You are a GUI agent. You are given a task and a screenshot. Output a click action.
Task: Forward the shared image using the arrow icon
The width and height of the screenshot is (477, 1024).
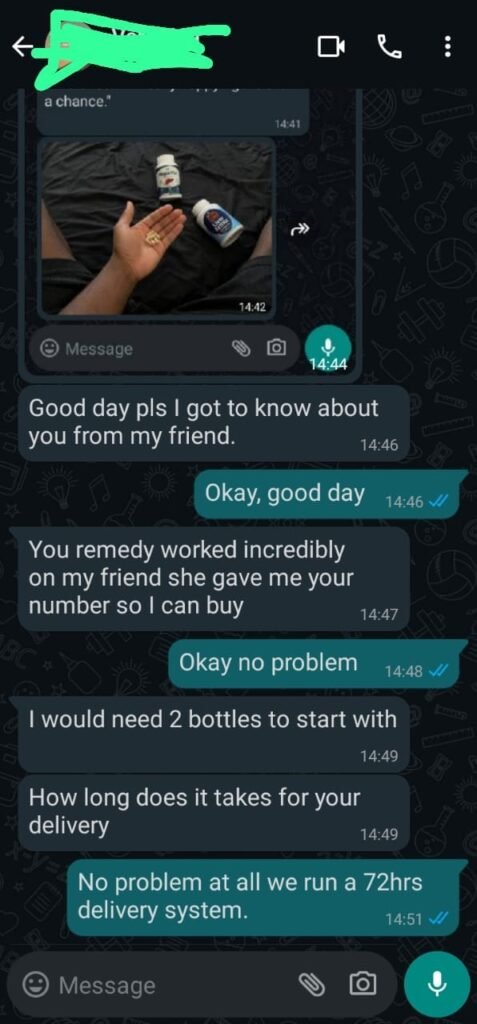click(300, 228)
